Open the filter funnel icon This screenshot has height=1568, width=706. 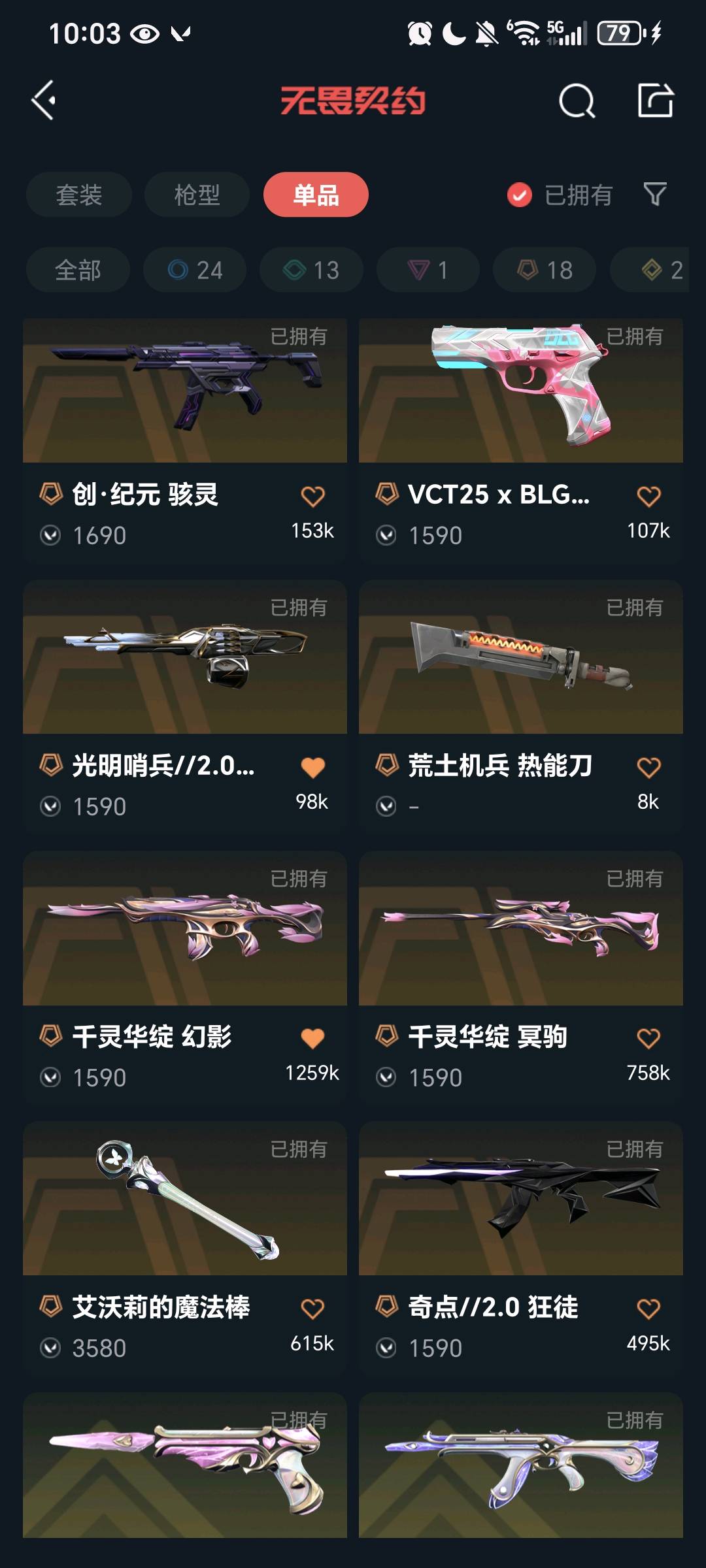pos(655,194)
